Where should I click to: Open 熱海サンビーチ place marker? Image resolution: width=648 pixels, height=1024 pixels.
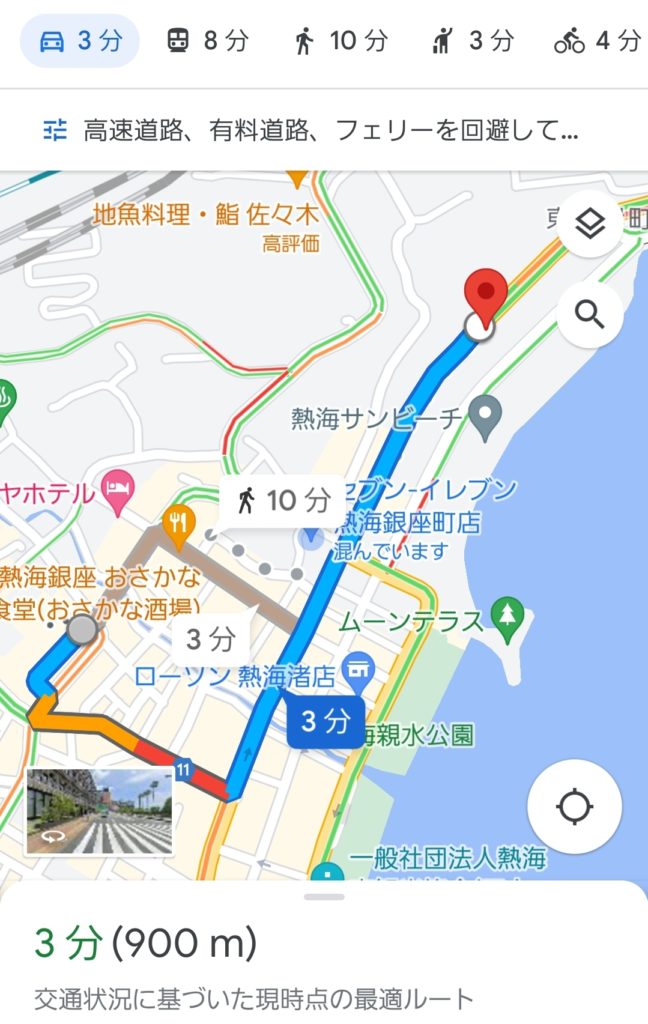(x=486, y=418)
